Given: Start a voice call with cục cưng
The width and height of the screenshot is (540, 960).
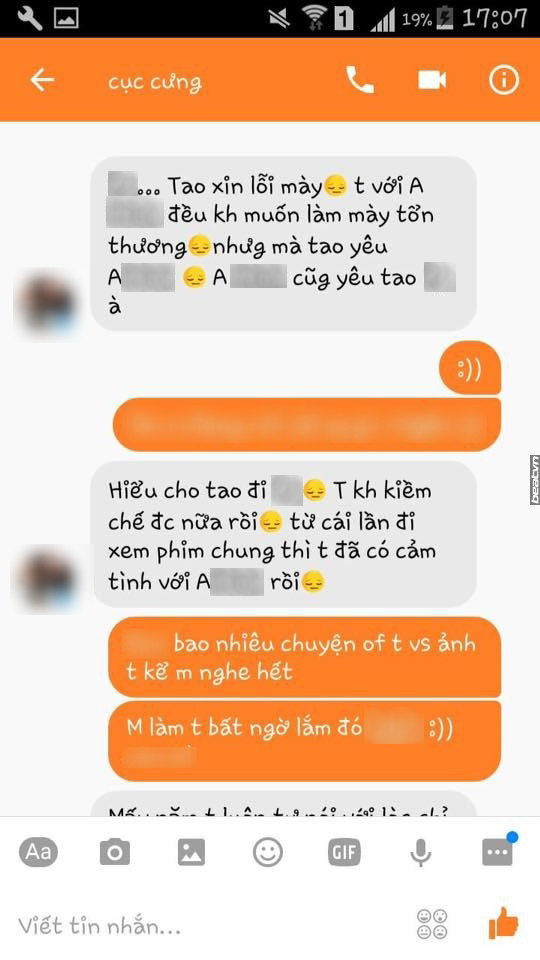Looking at the screenshot, I should click(x=360, y=80).
